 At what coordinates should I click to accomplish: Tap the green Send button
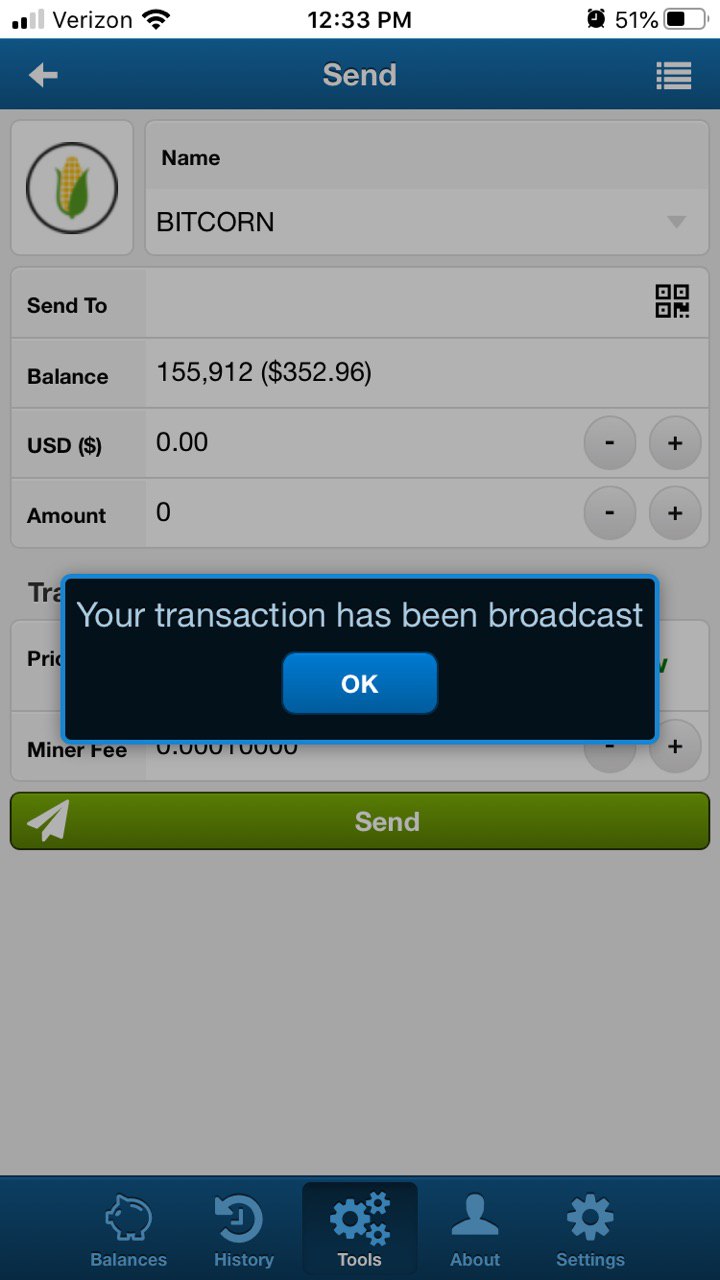tap(360, 821)
